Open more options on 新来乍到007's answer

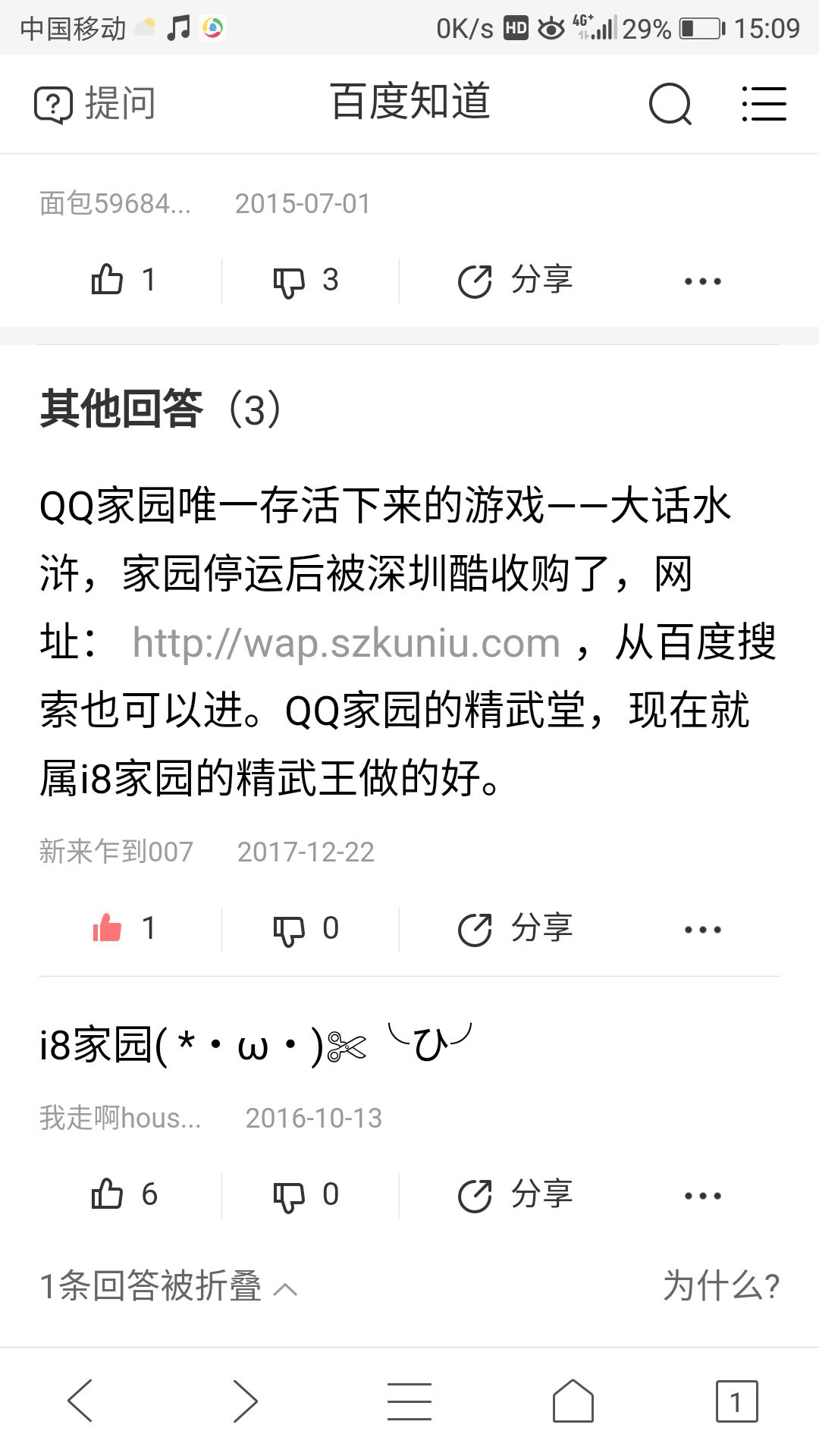[x=702, y=930]
